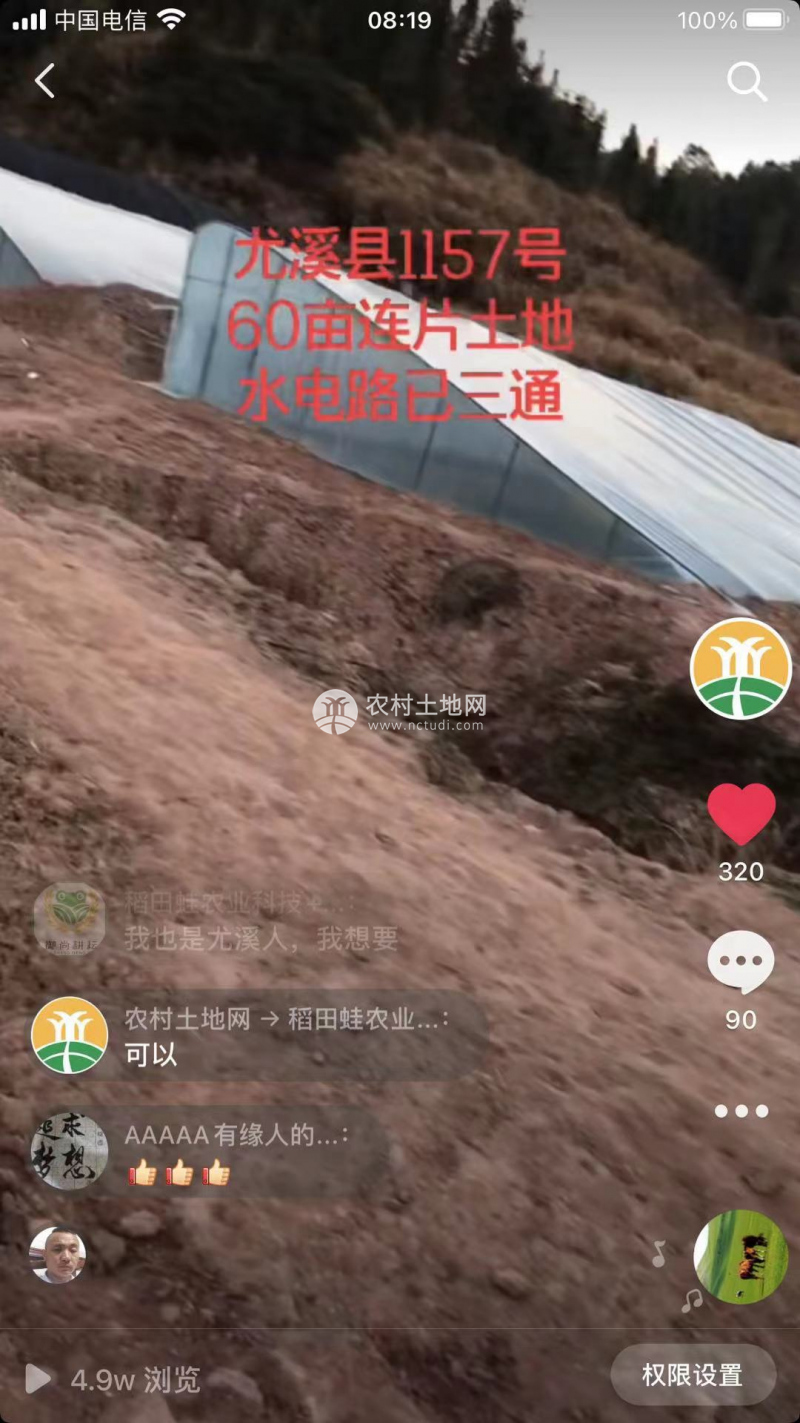Open the three-dot more options menu
This screenshot has width=800, height=1423.
(741, 1111)
